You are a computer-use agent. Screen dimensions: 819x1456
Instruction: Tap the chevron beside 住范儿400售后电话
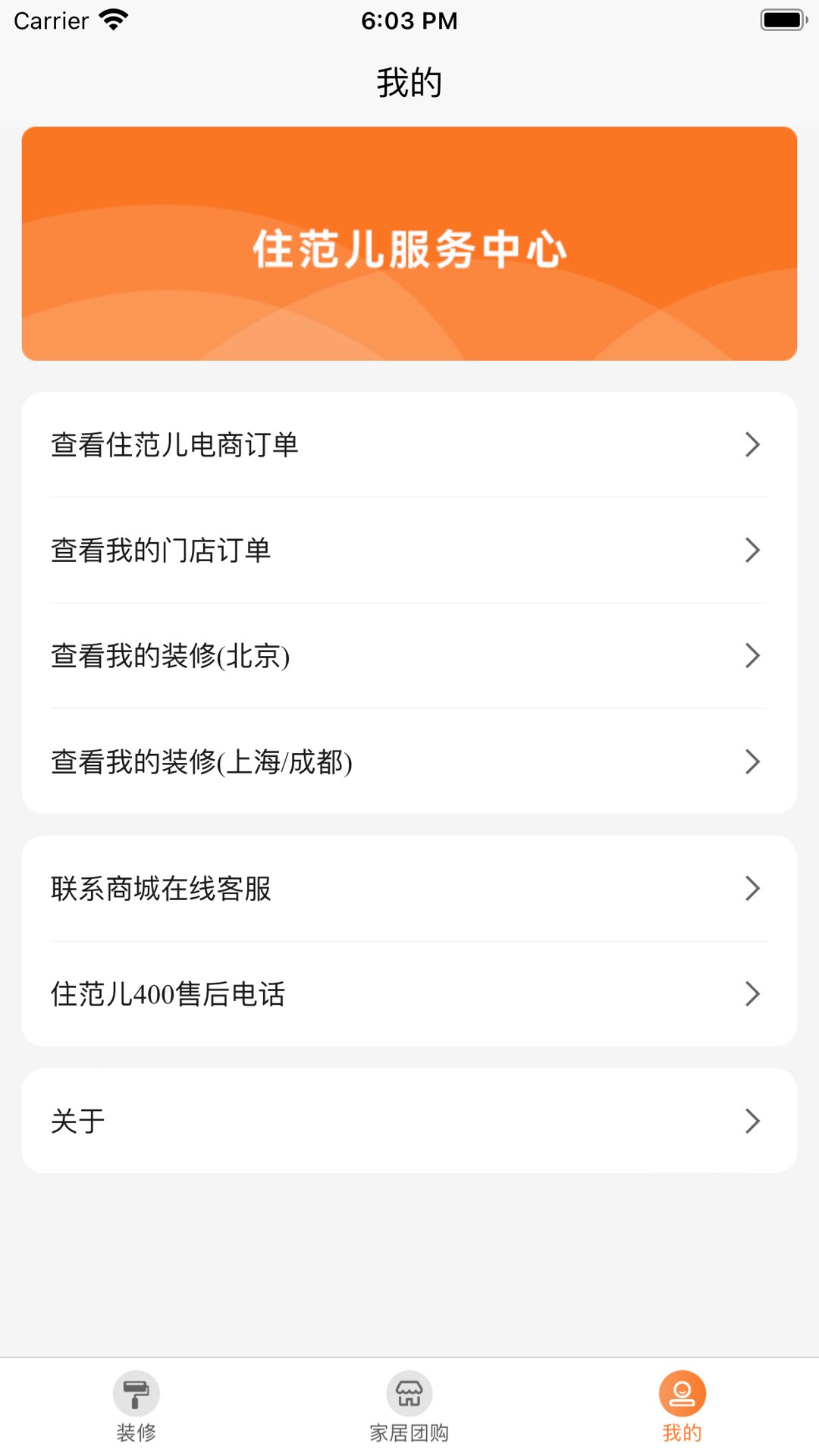(753, 993)
